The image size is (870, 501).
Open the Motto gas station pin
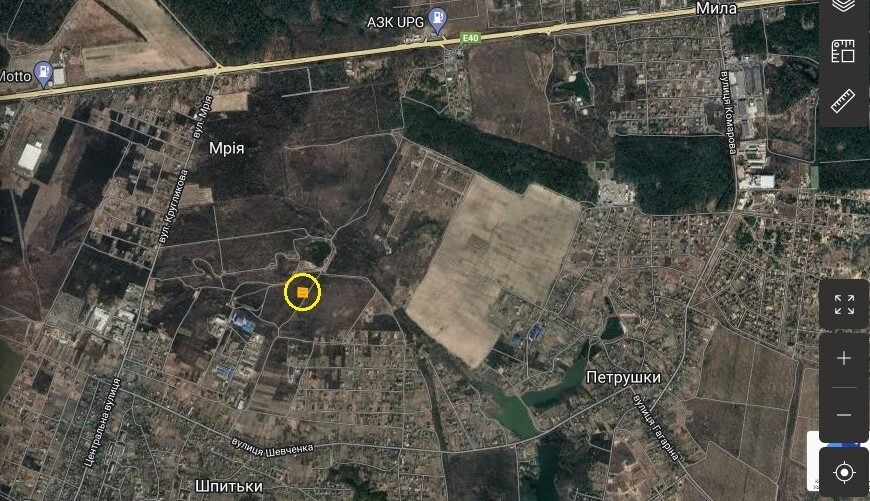[43, 73]
